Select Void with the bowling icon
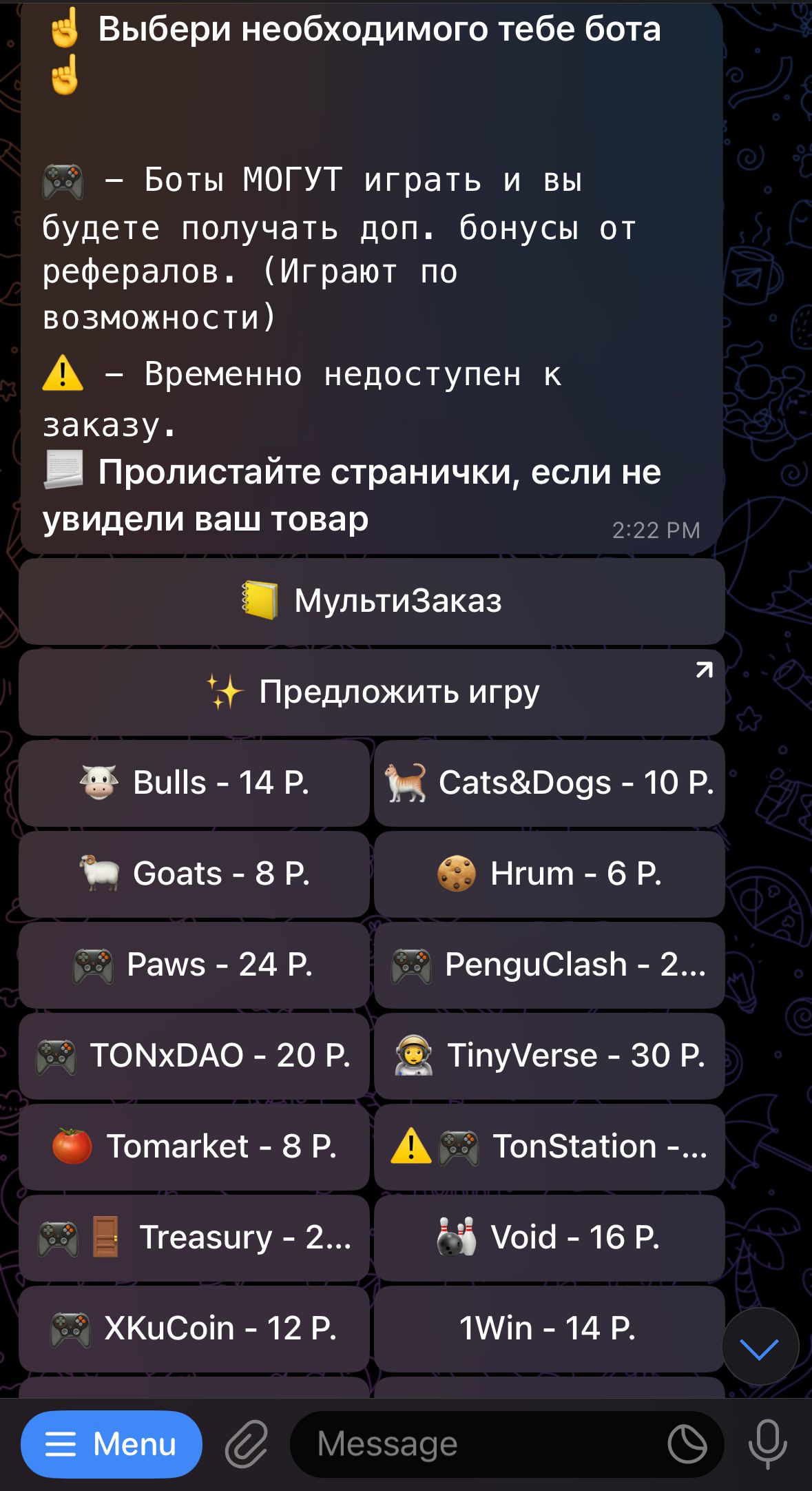Image resolution: width=812 pixels, height=1491 pixels. 549,1238
